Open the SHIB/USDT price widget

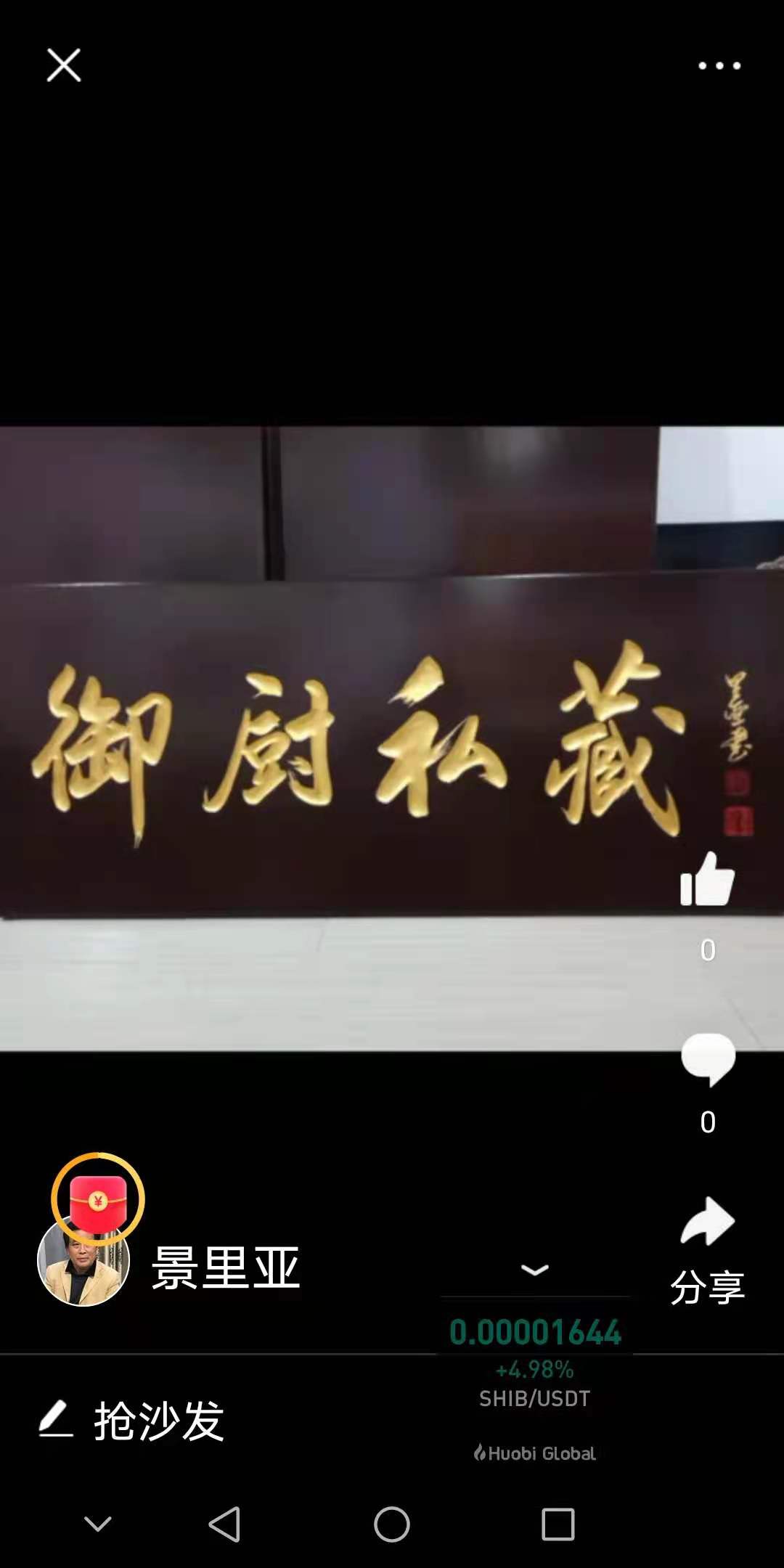535,1365
